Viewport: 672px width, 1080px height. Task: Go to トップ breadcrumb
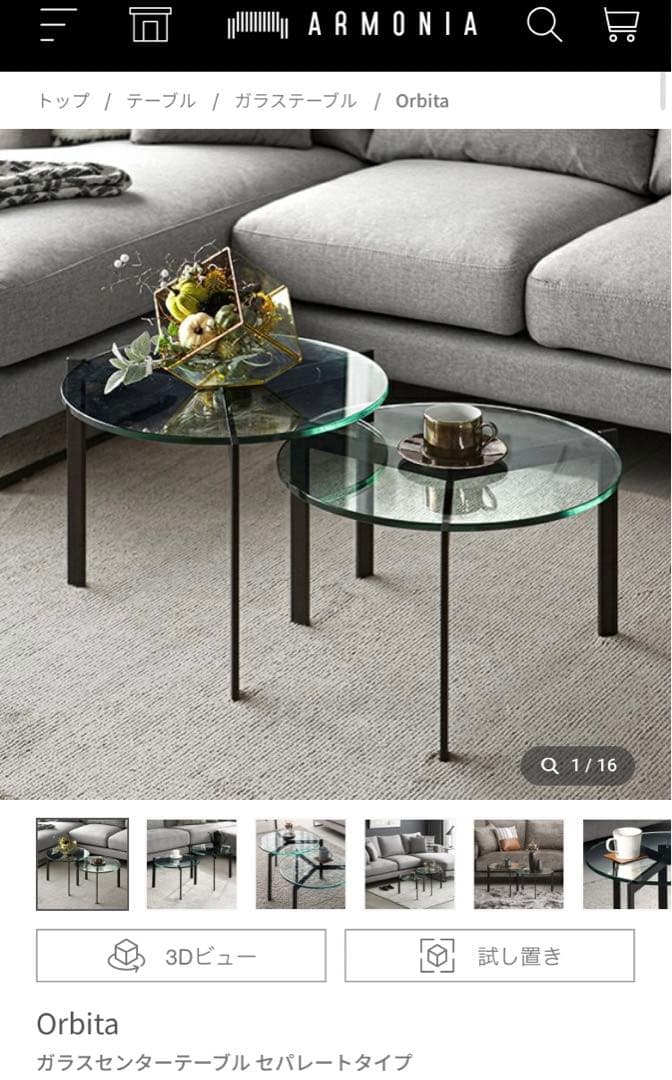tap(63, 101)
